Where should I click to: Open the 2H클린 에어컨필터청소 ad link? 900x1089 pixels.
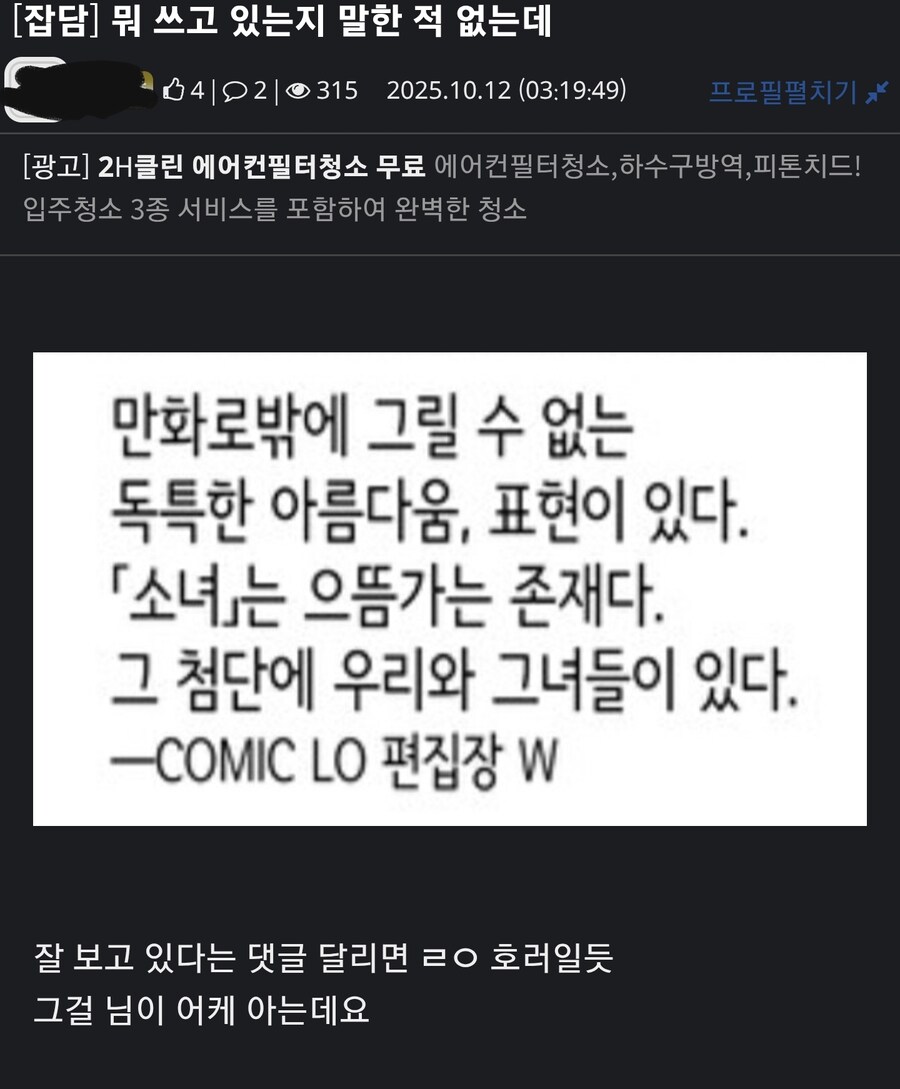click(x=262, y=166)
